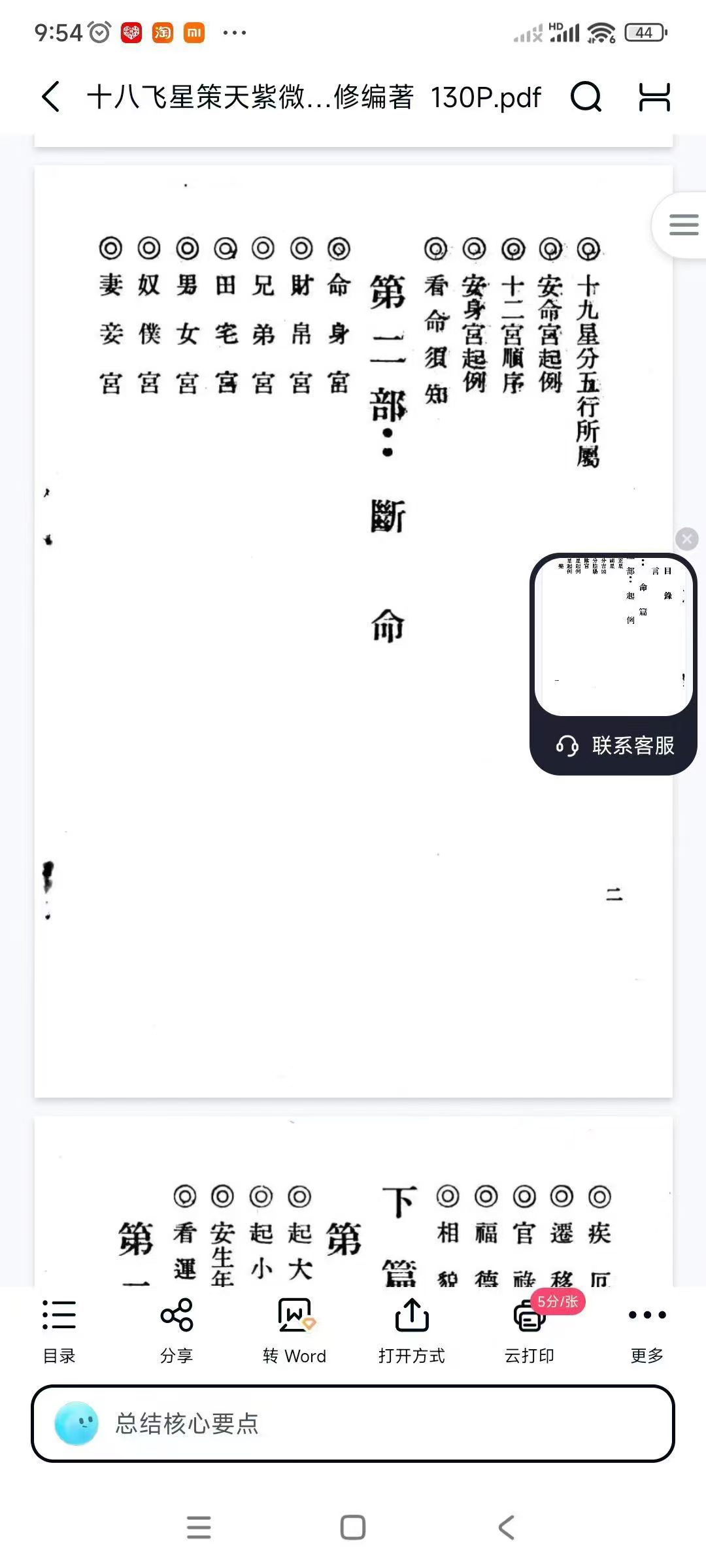
Task: Tap the 总结核心要点 AI summary bar
Action: pyautogui.click(x=353, y=1424)
